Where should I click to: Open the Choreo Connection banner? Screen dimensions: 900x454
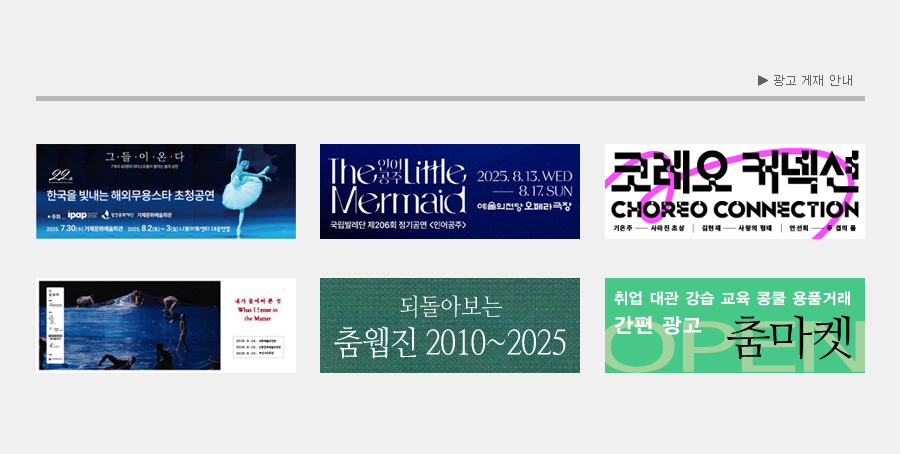735,191
